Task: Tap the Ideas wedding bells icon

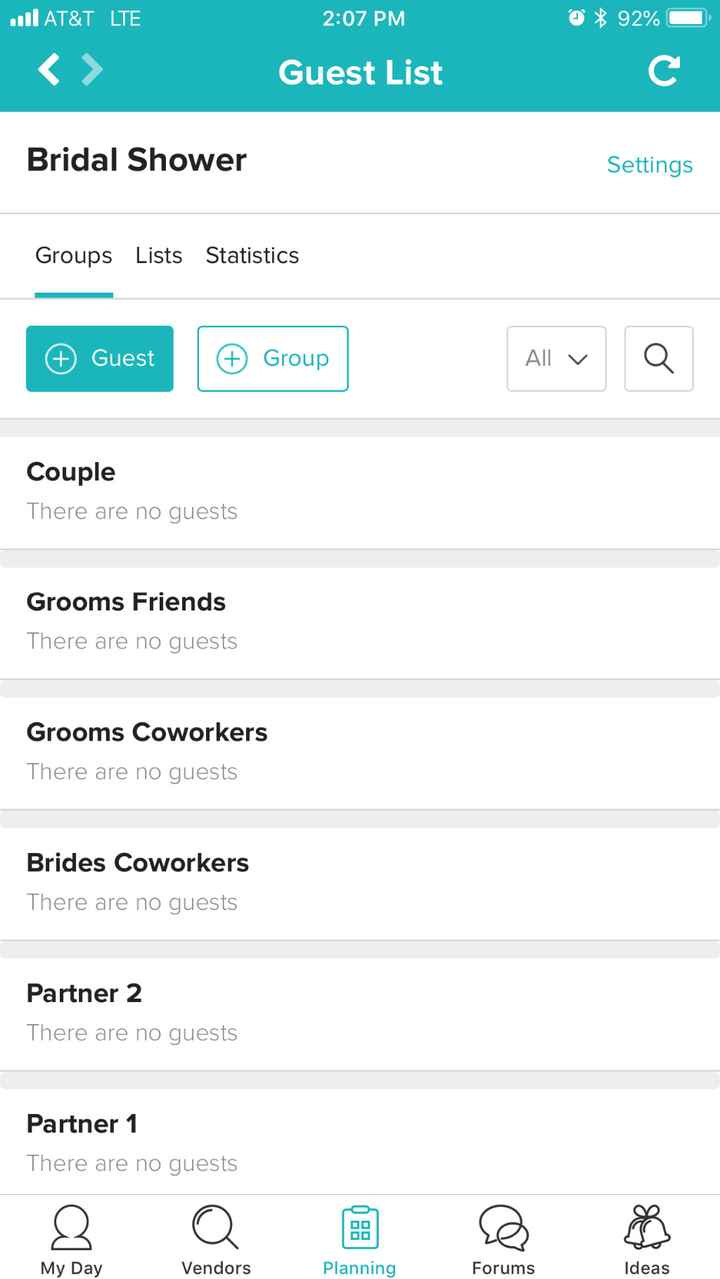Action: pyautogui.click(x=646, y=1230)
